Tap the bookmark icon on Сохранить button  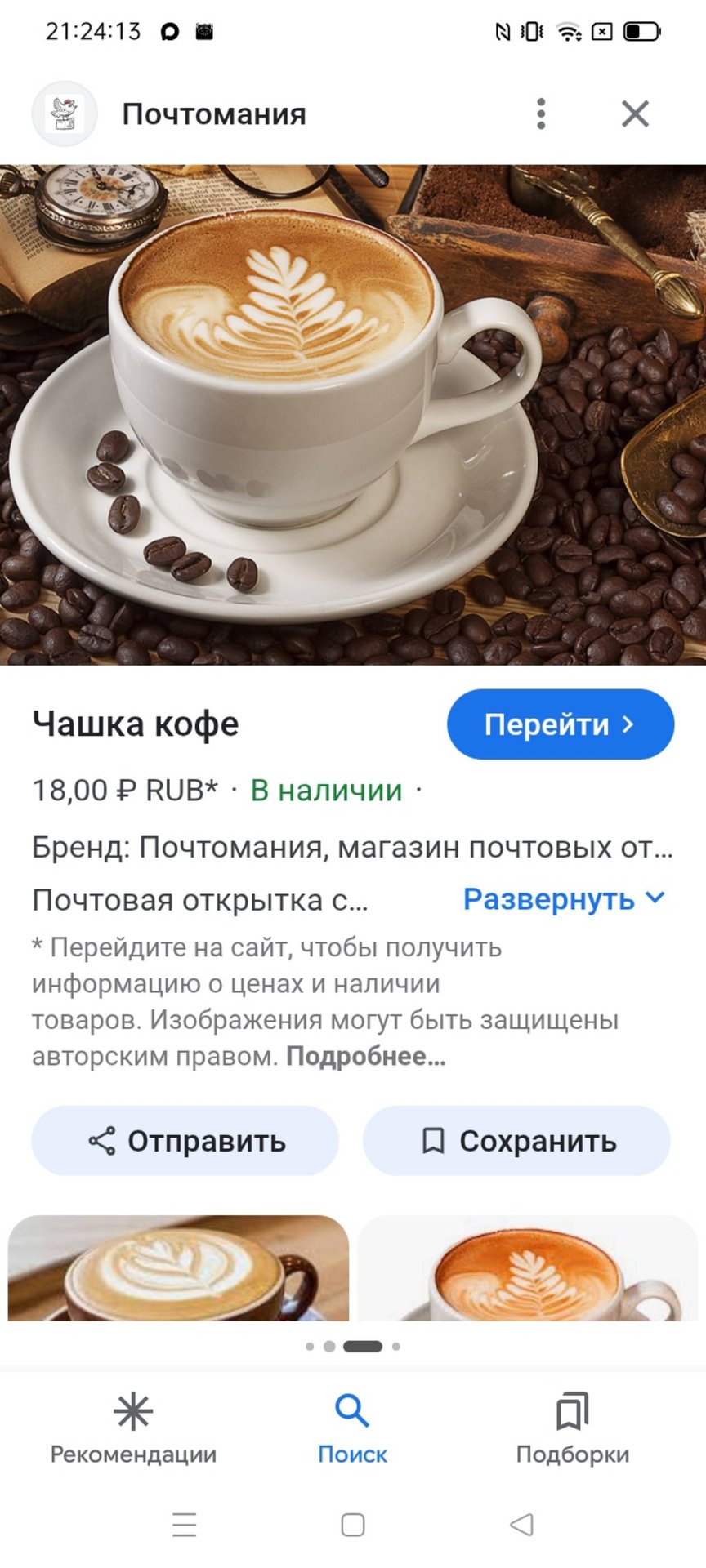[x=434, y=1141]
